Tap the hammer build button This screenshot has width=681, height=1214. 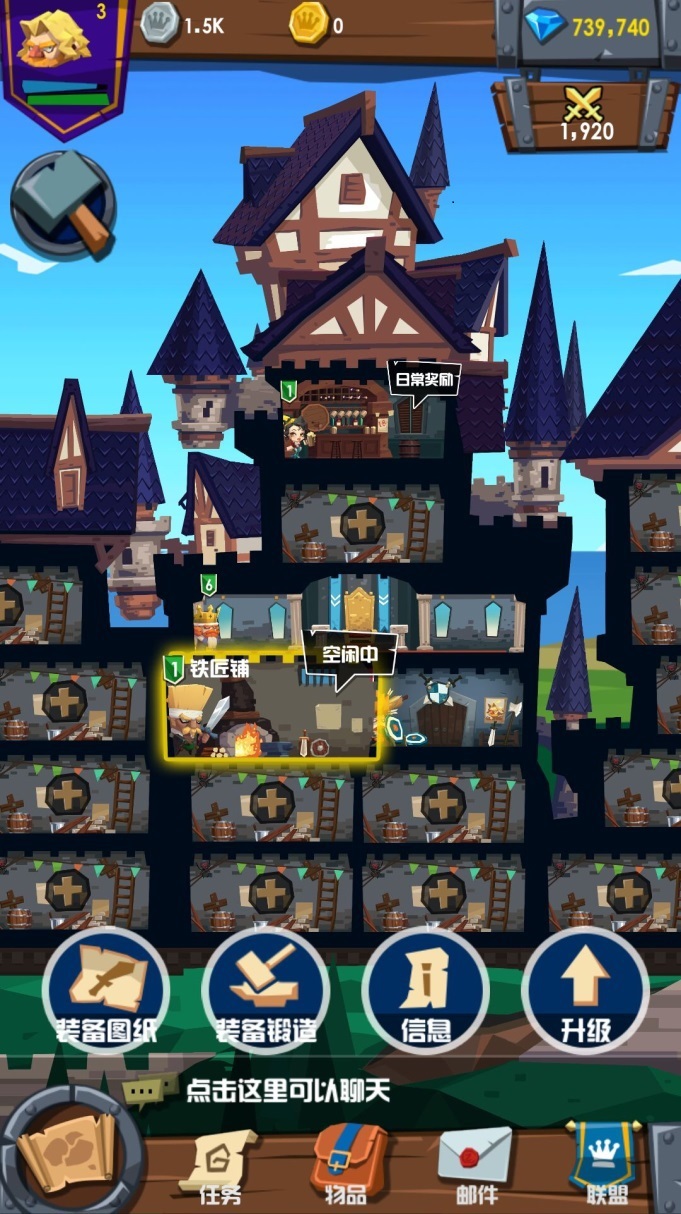click(63, 205)
